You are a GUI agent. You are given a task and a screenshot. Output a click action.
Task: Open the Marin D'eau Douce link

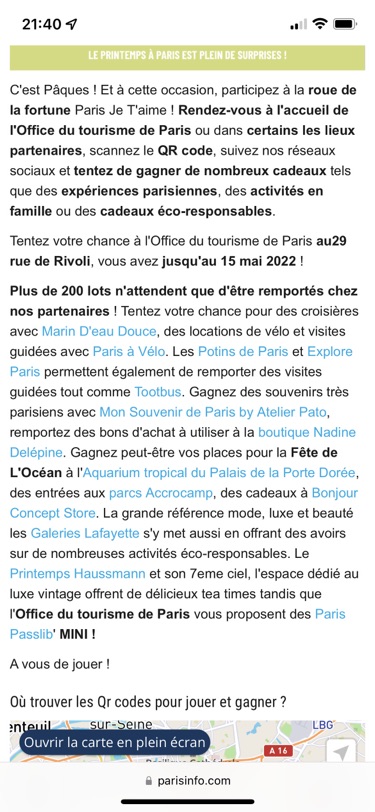pos(98,331)
